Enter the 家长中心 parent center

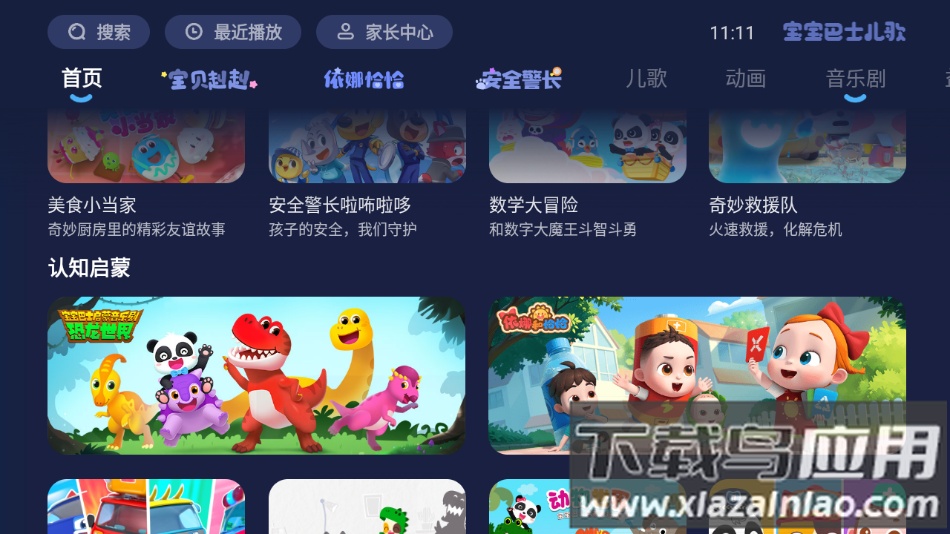[x=384, y=32]
